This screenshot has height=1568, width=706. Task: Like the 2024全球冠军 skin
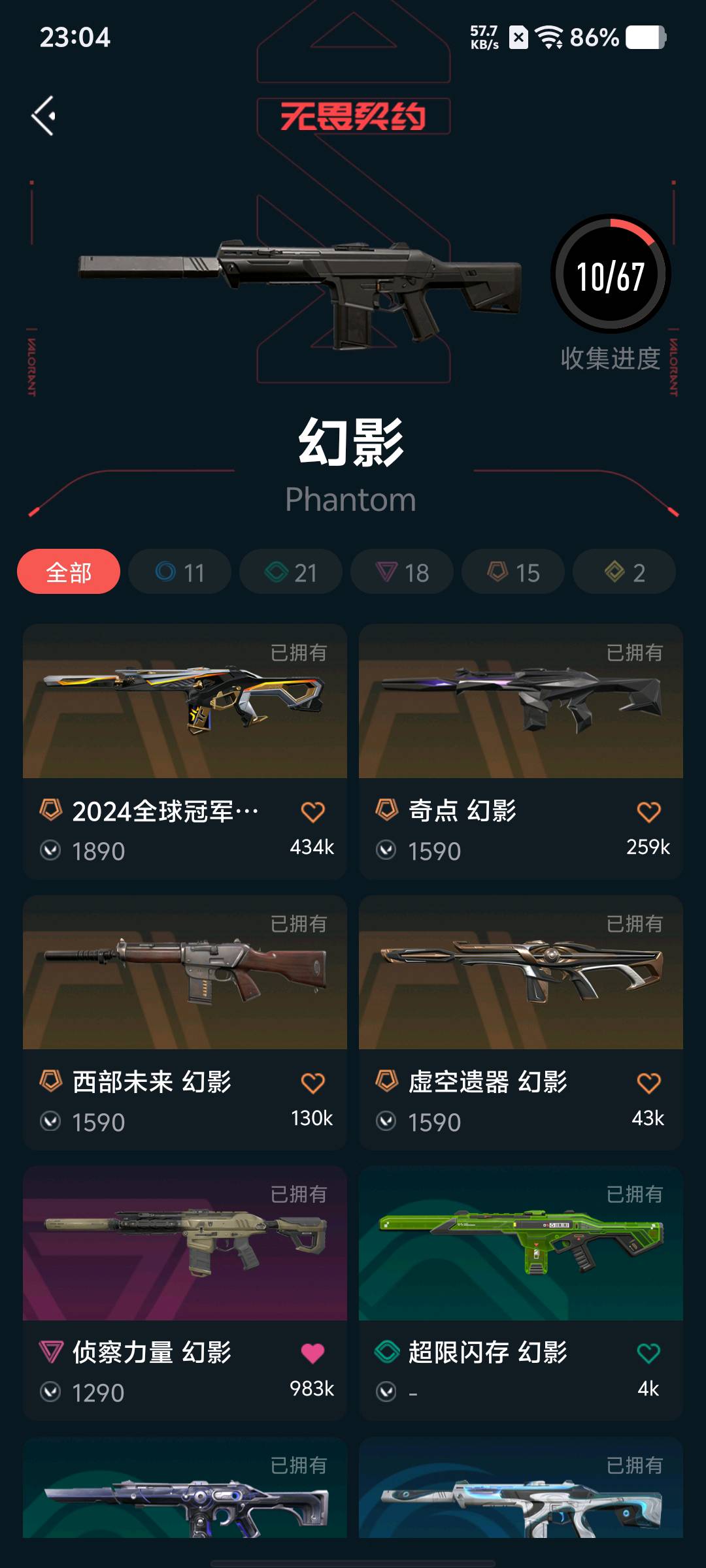(312, 812)
